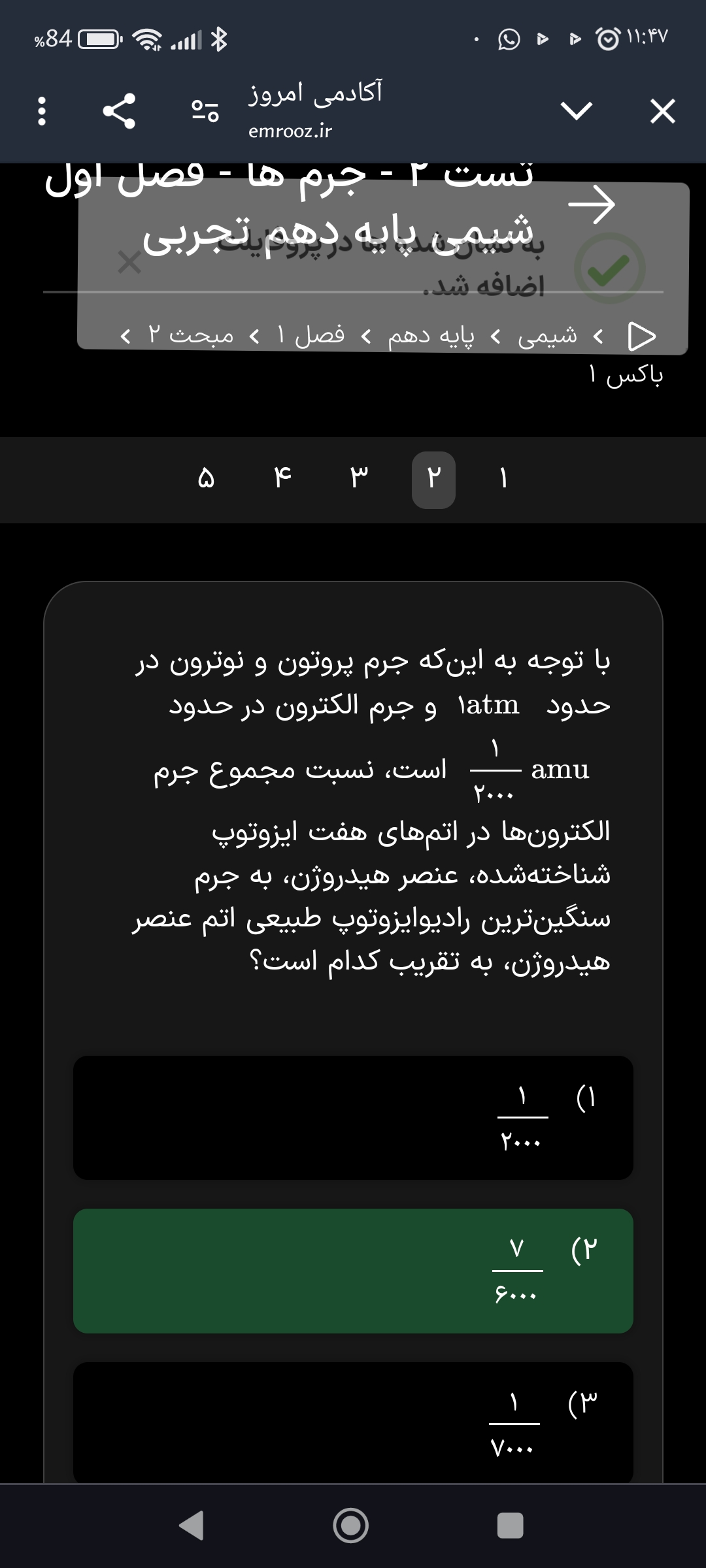This screenshot has width=706, height=1568.
Task: Go to question ۴
Action: click(x=282, y=479)
